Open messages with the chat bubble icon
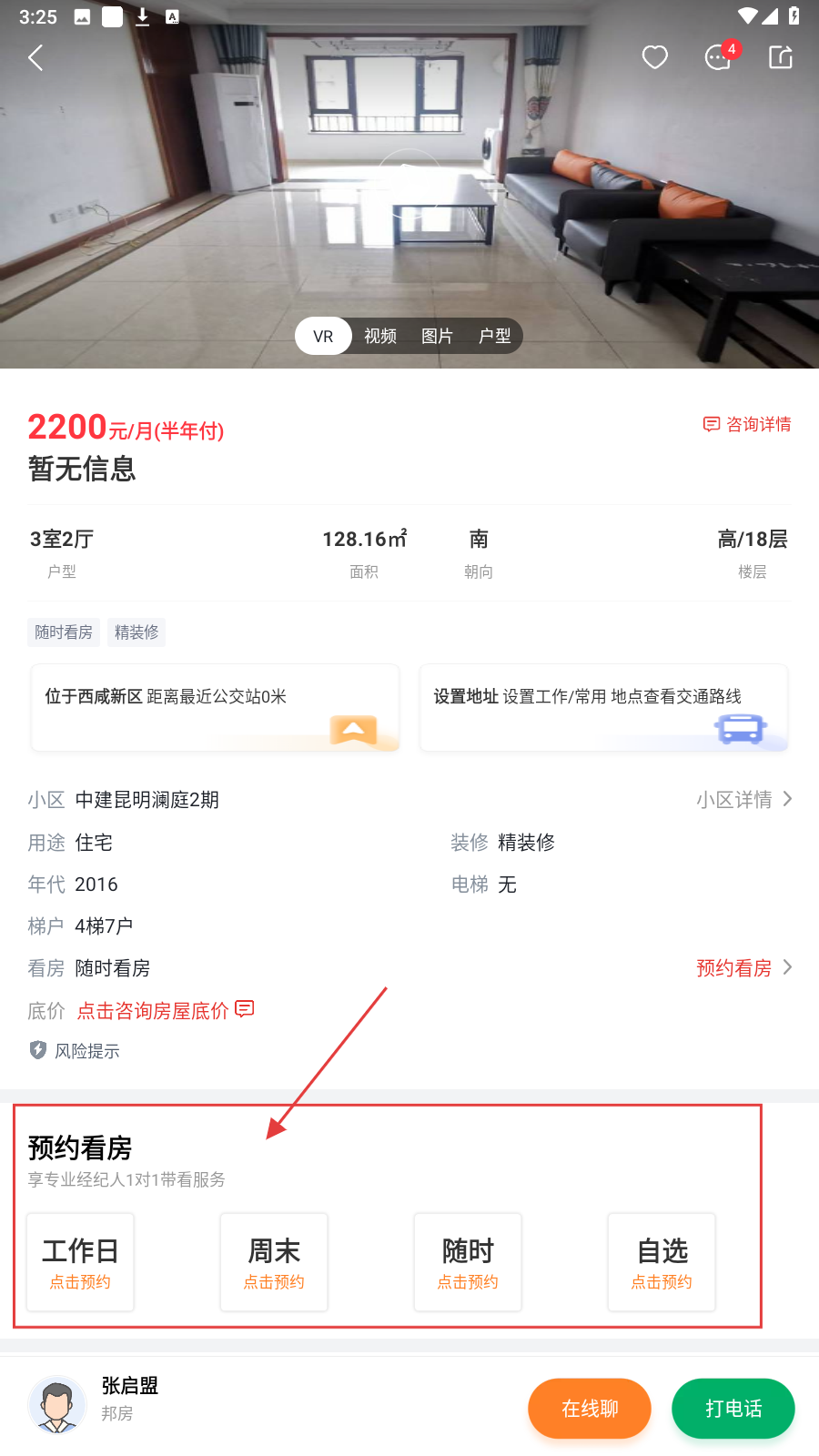 pos(718,58)
